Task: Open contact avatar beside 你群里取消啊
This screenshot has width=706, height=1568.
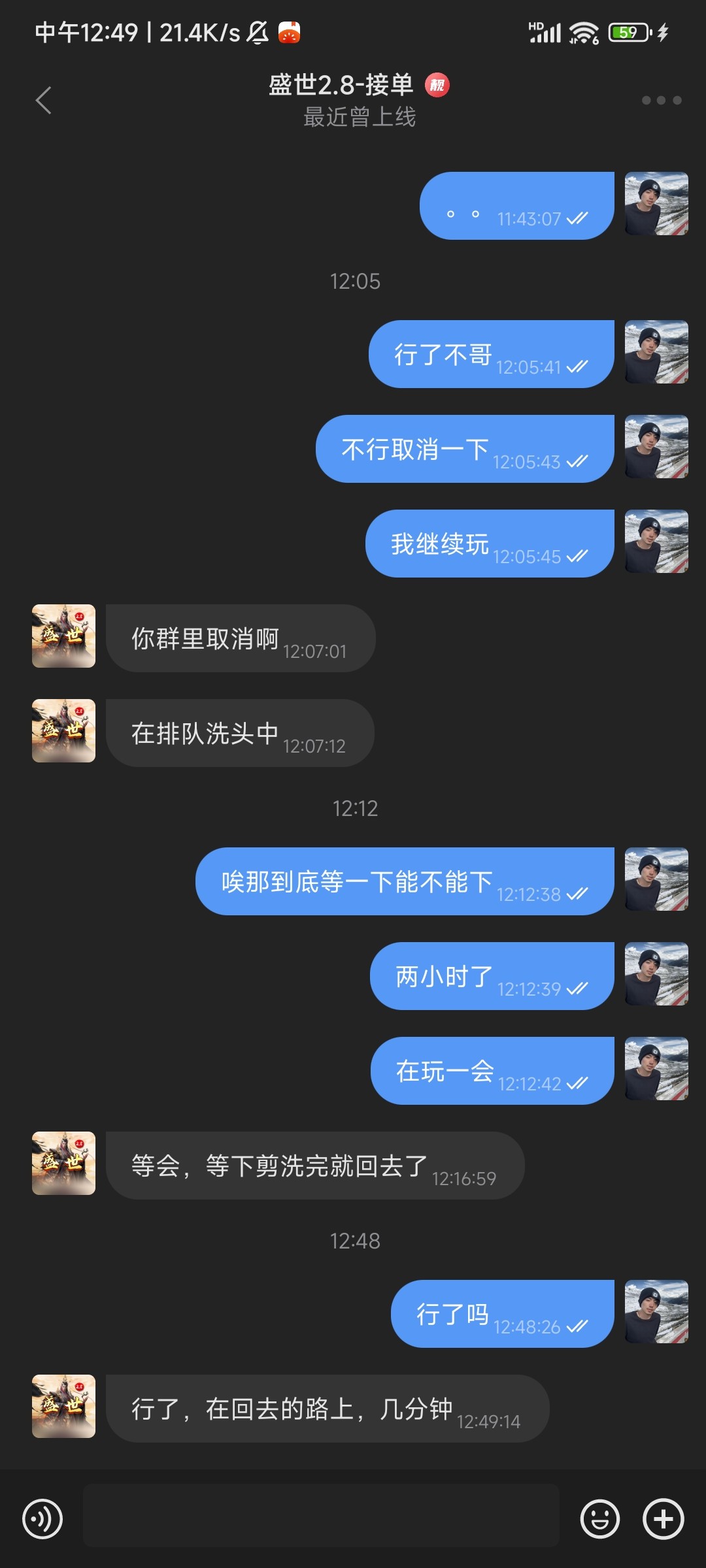Action: [63, 636]
